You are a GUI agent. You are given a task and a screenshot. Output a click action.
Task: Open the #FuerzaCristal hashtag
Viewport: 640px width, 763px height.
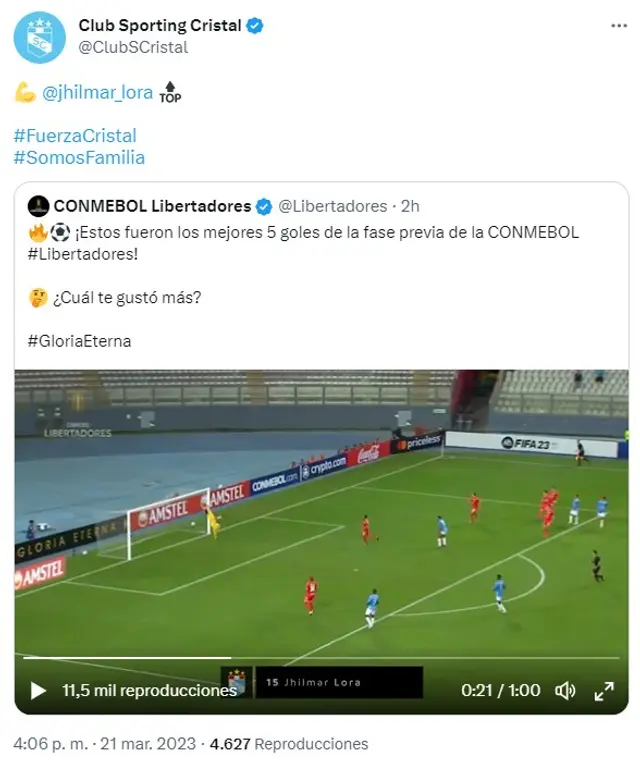click(75, 135)
